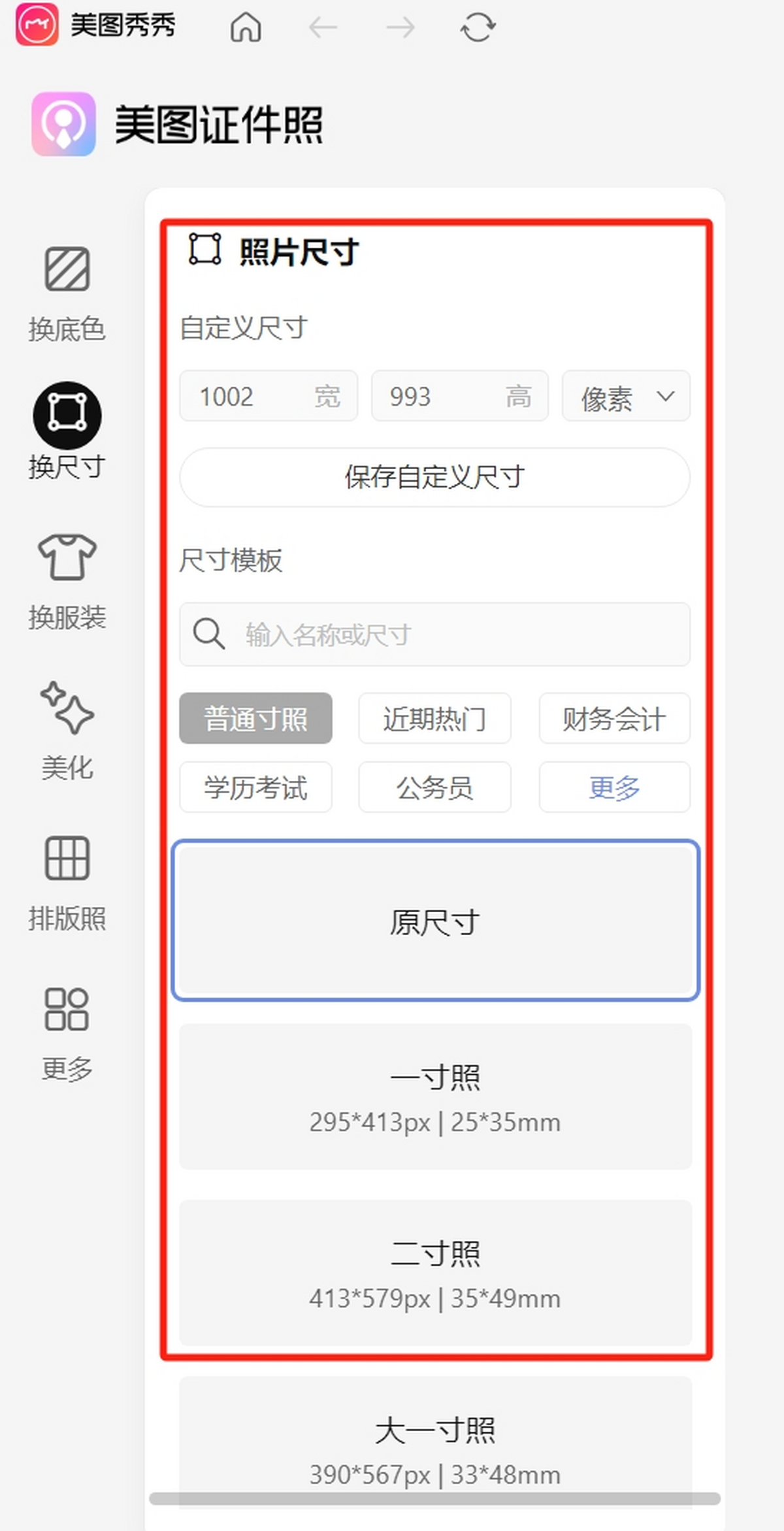
Task: Show more categories via blue 更多
Action: (x=614, y=787)
